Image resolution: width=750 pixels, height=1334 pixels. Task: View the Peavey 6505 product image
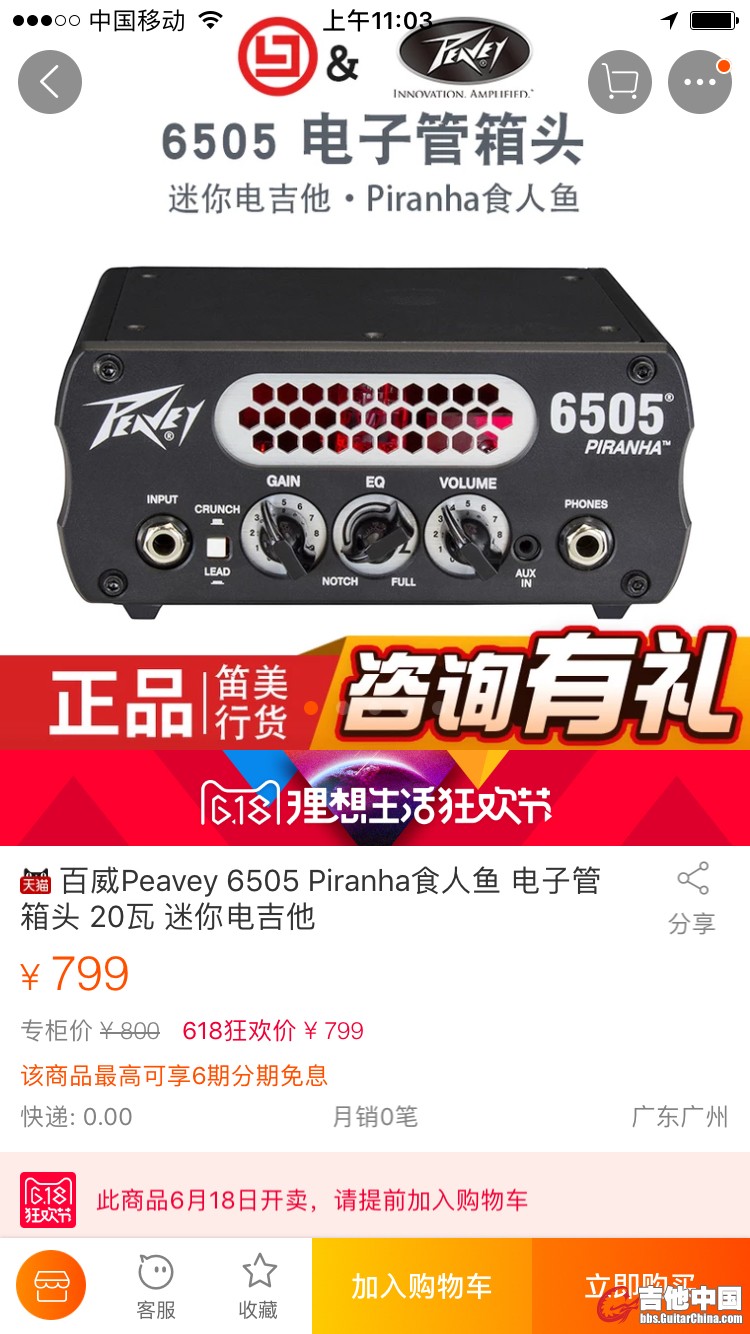pyautogui.click(x=374, y=440)
